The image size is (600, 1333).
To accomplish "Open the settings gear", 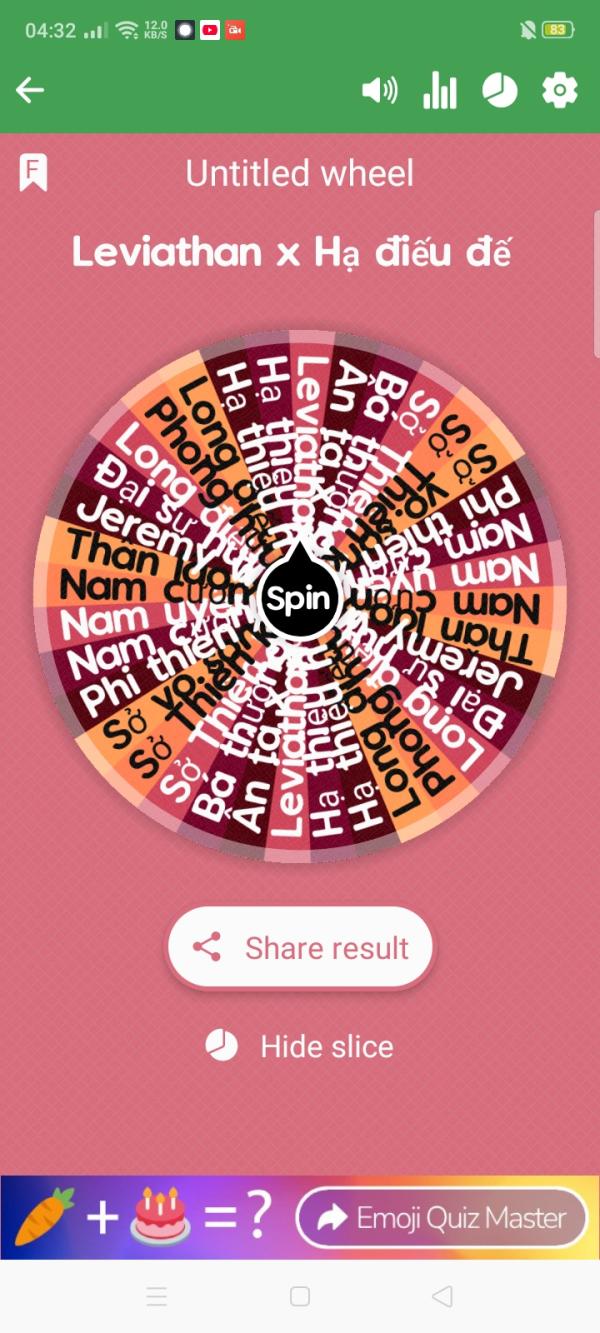I will (x=560, y=91).
